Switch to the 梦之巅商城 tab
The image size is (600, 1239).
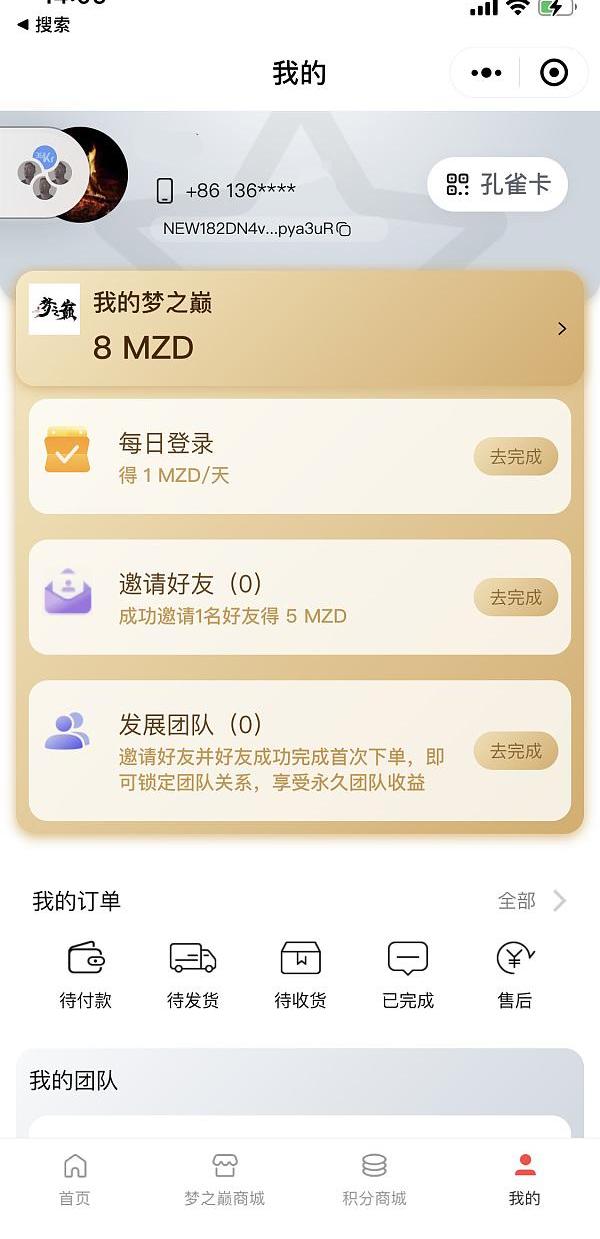coord(224,1180)
